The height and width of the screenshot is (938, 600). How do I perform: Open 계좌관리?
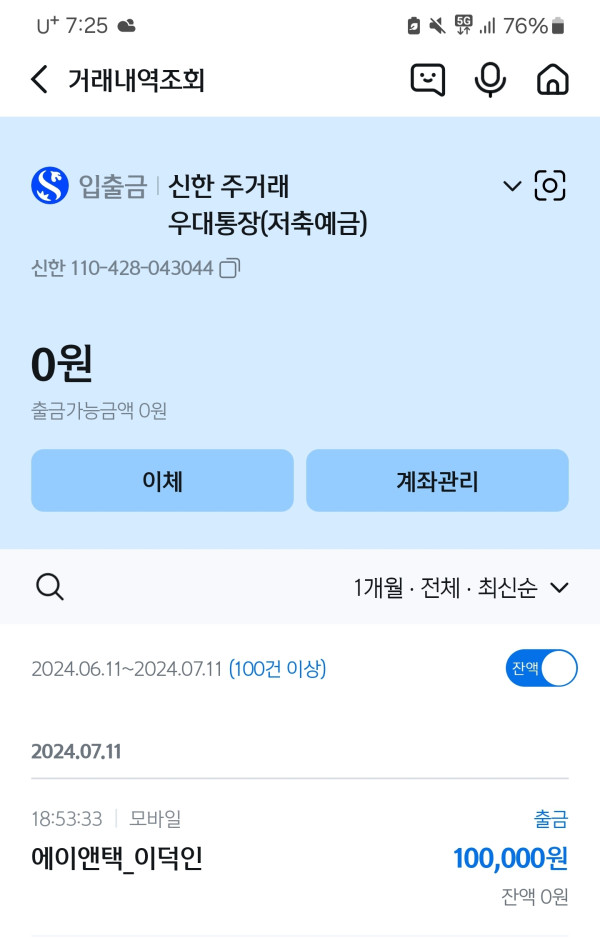437,481
